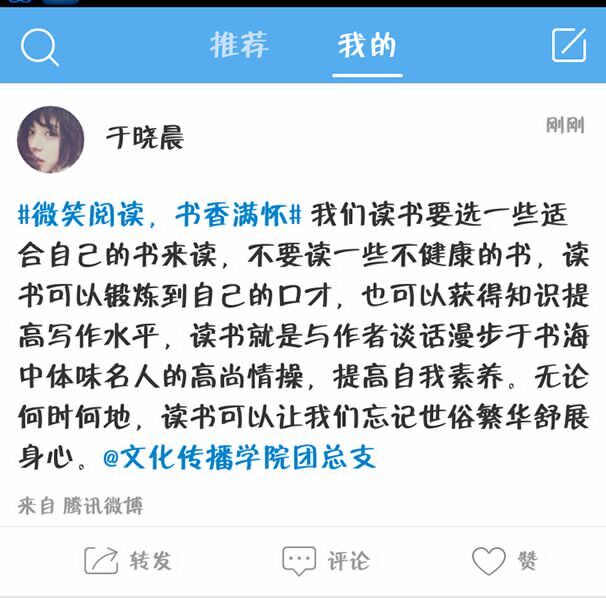Open the #微笑阅读,书香满怀# hashtag
This screenshot has width=606, height=598.
160,215
